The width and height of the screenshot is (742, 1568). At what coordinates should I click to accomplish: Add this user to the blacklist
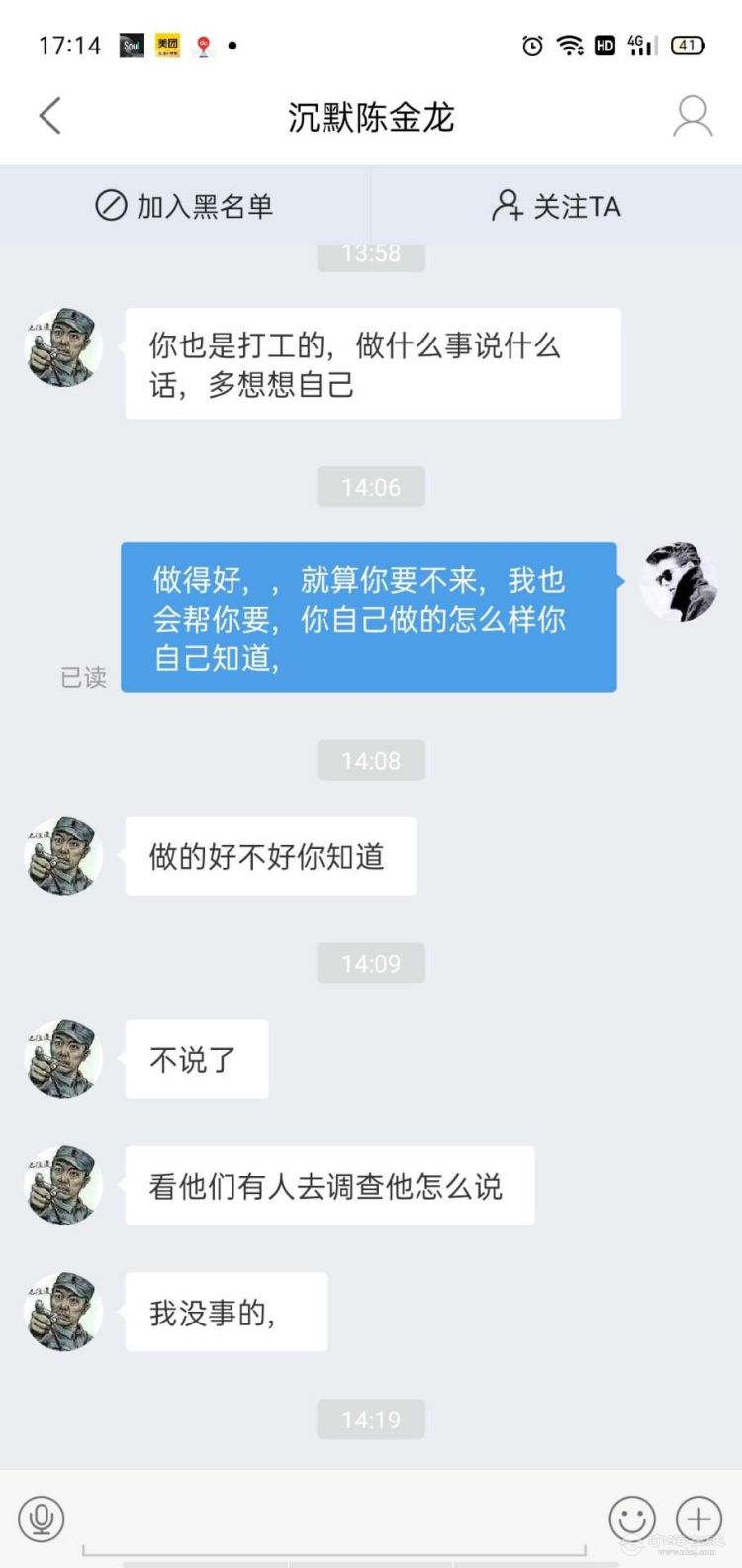click(184, 206)
